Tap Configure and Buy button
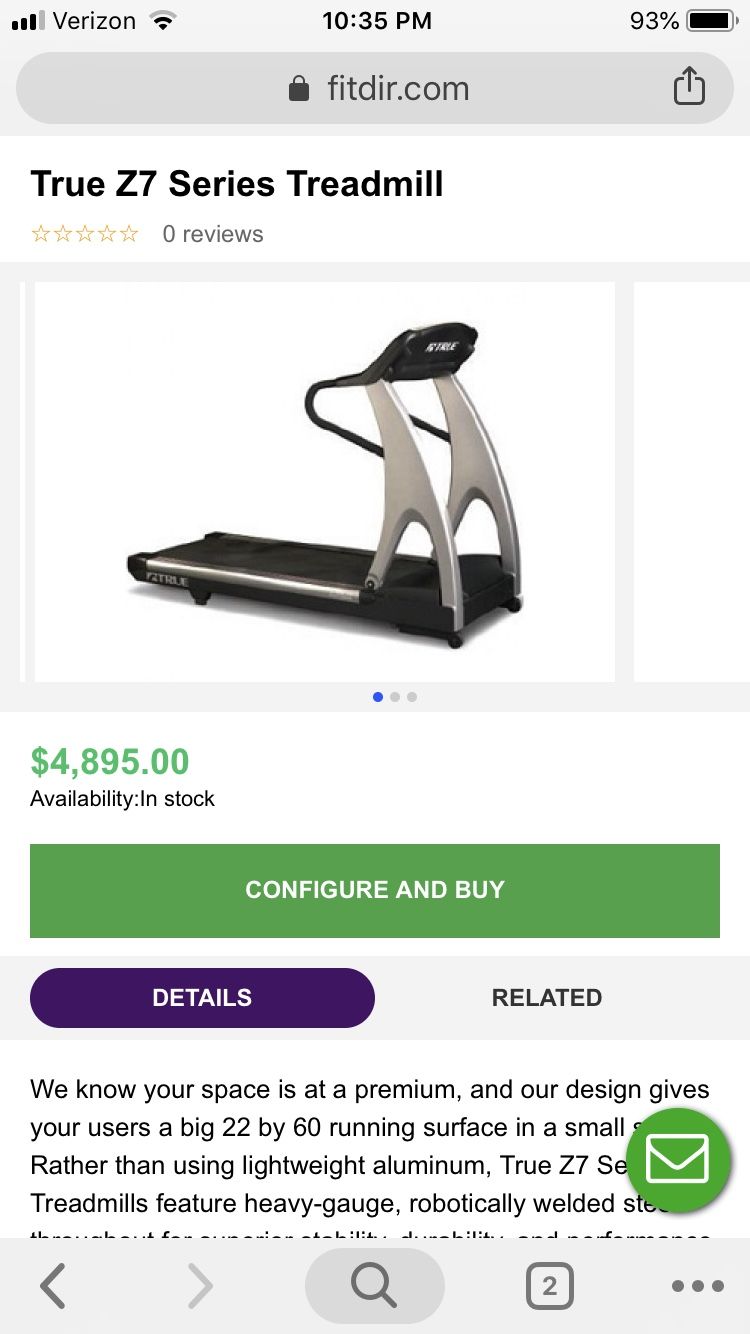The width and height of the screenshot is (750, 1334). 375,890
